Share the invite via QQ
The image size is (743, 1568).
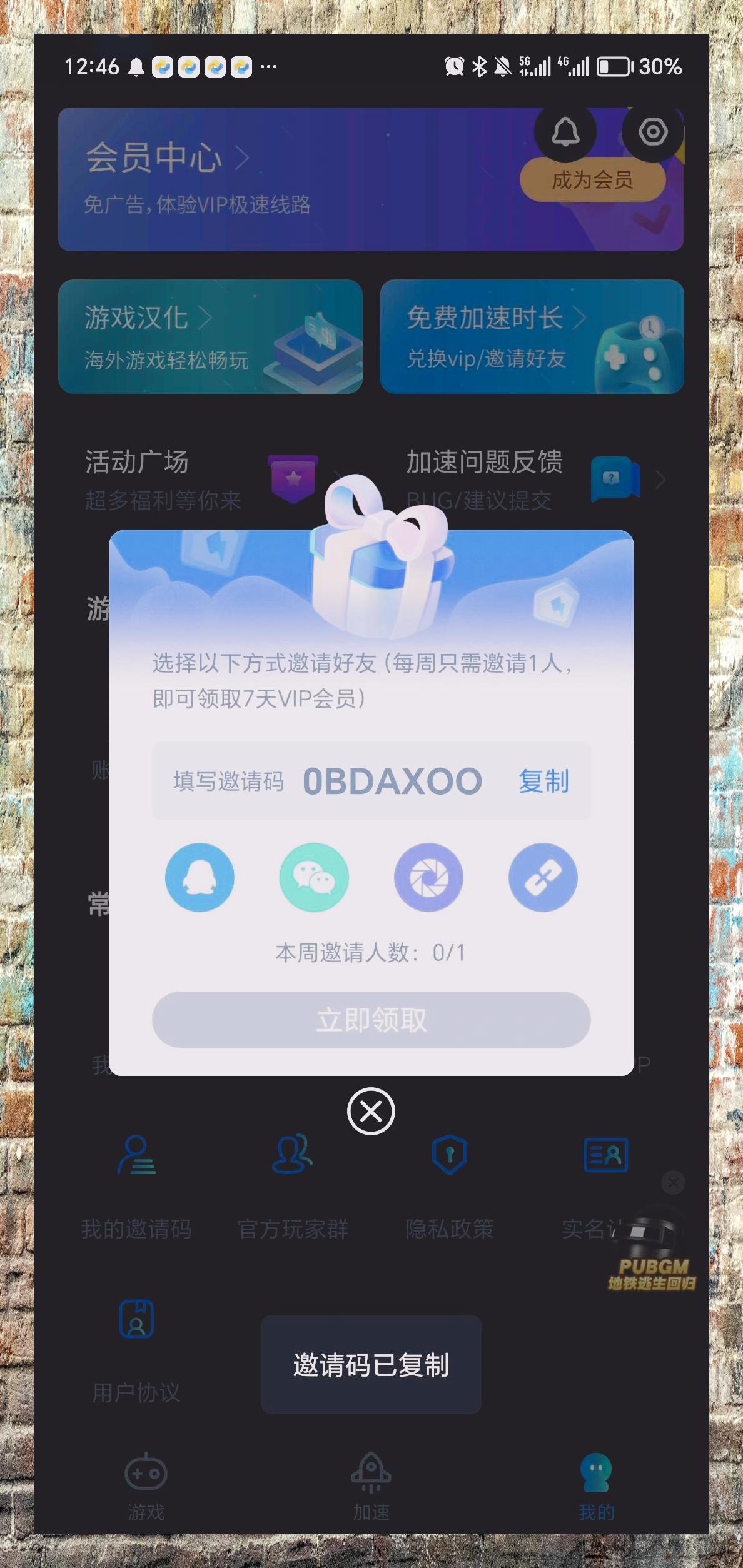point(200,877)
